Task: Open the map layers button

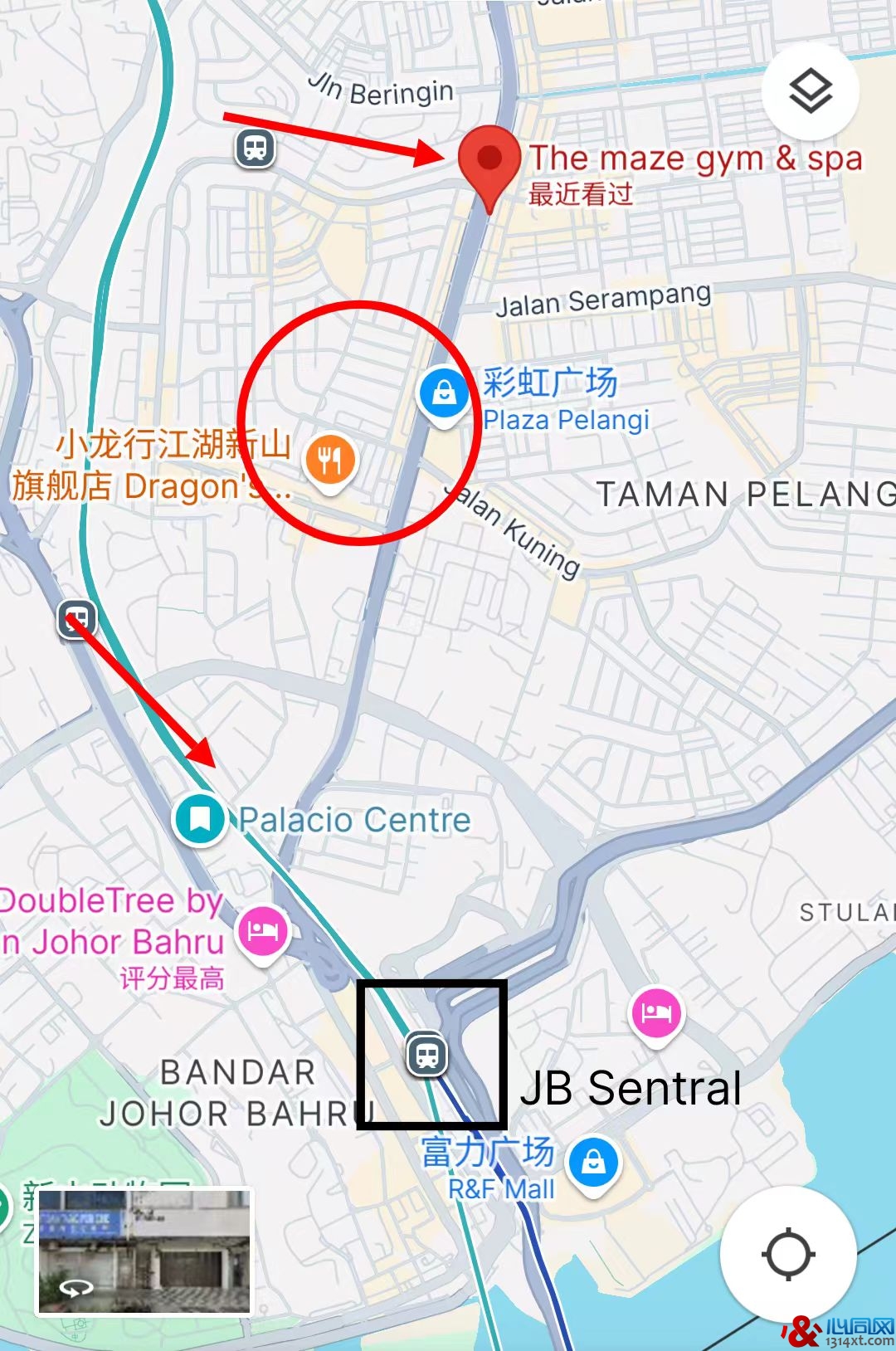Action: [810, 91]
